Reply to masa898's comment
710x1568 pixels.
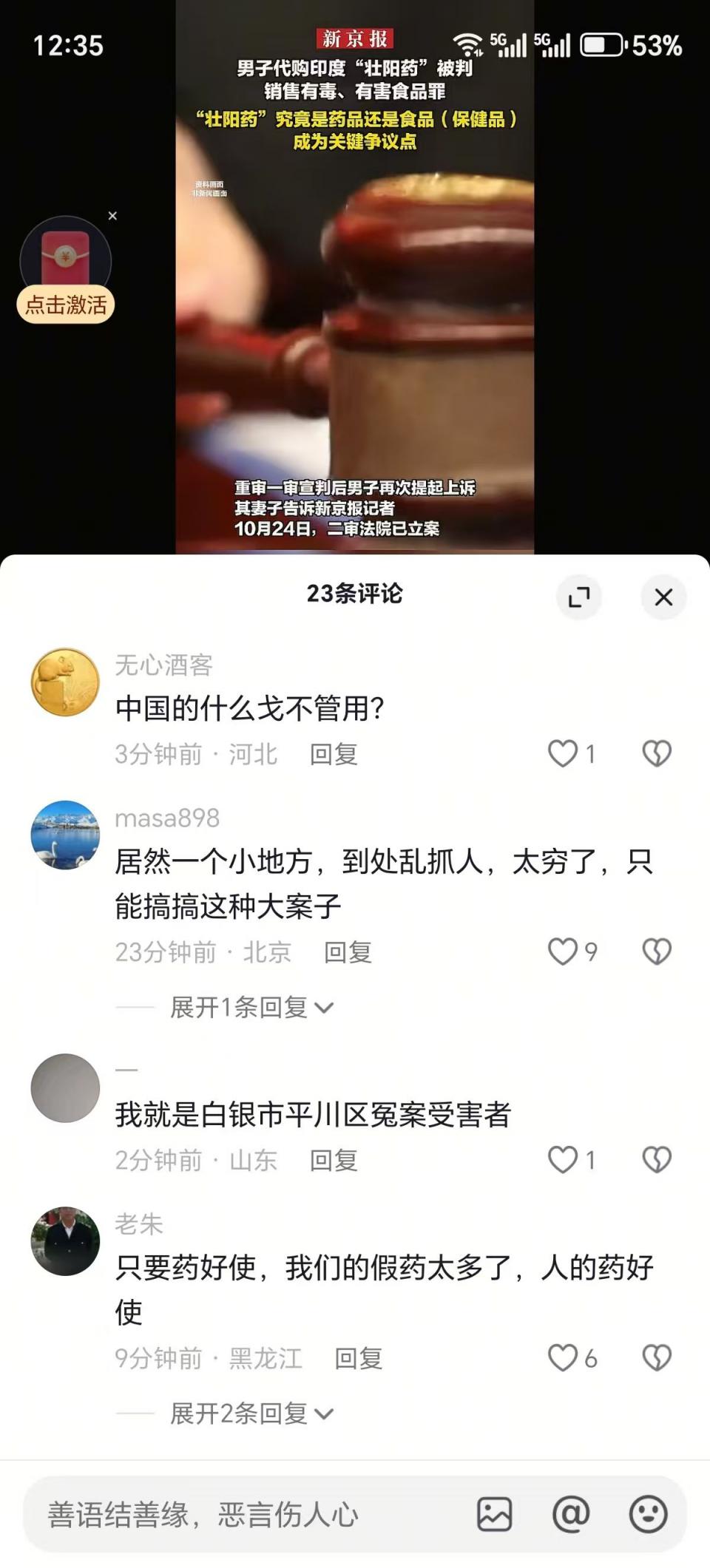348,952
